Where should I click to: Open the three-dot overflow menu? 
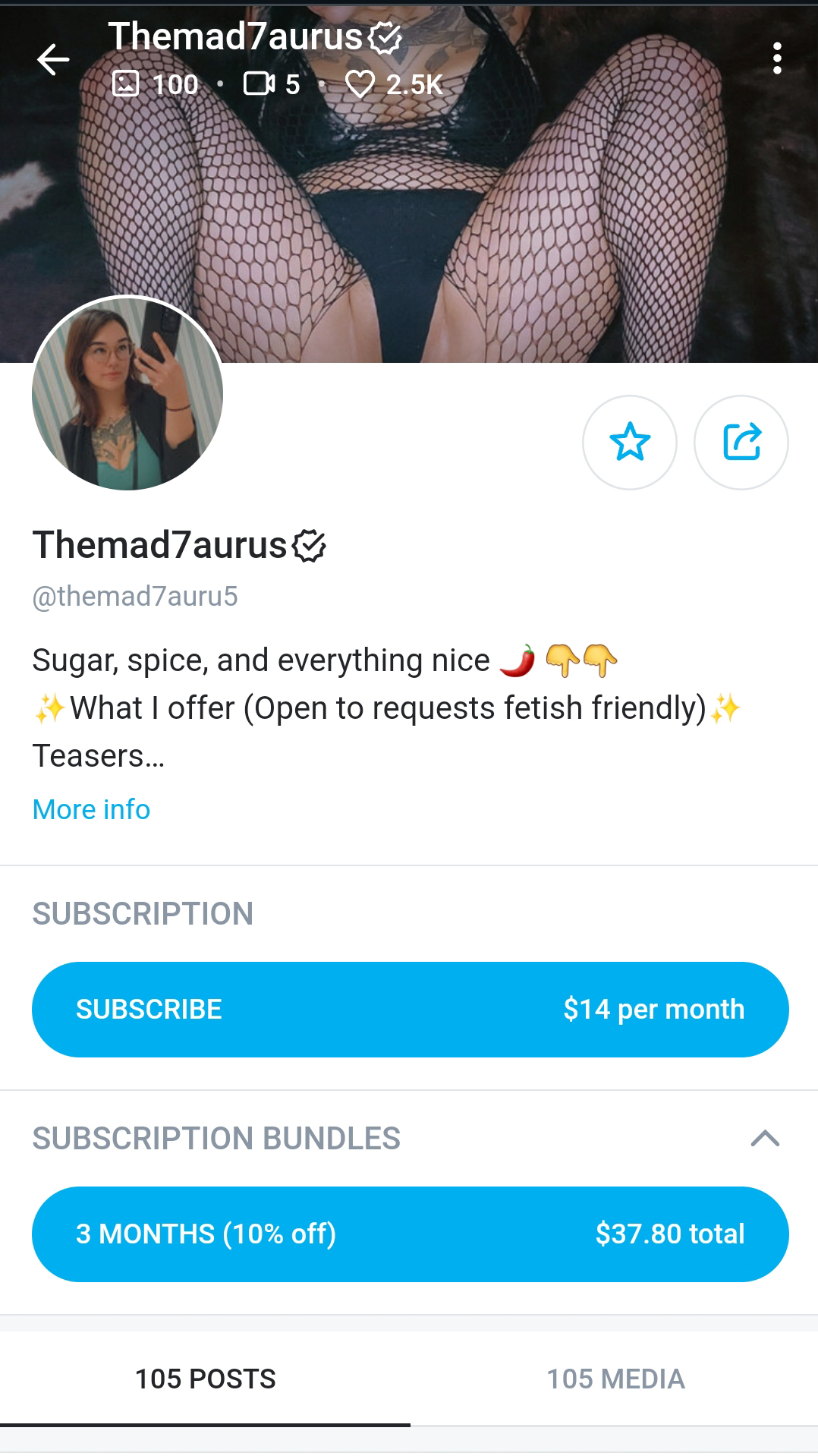pos(776,58)
